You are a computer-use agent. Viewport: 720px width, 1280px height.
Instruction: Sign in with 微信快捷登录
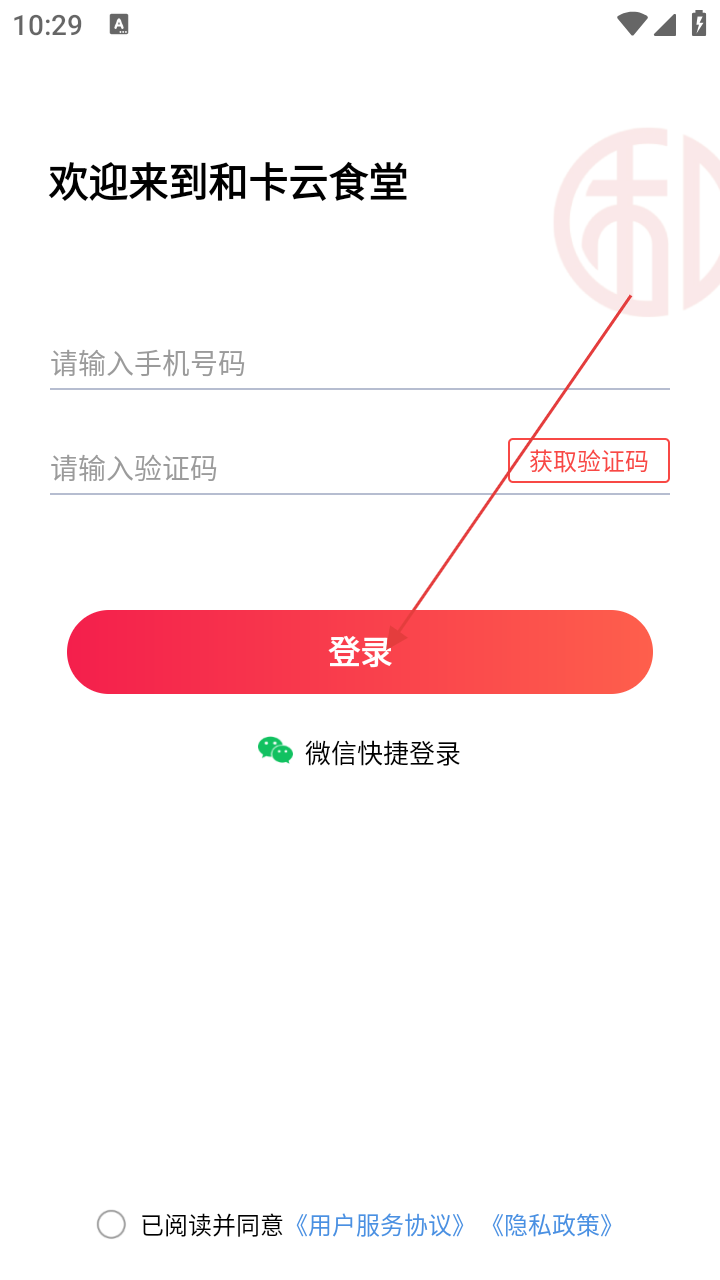(360, 753)
